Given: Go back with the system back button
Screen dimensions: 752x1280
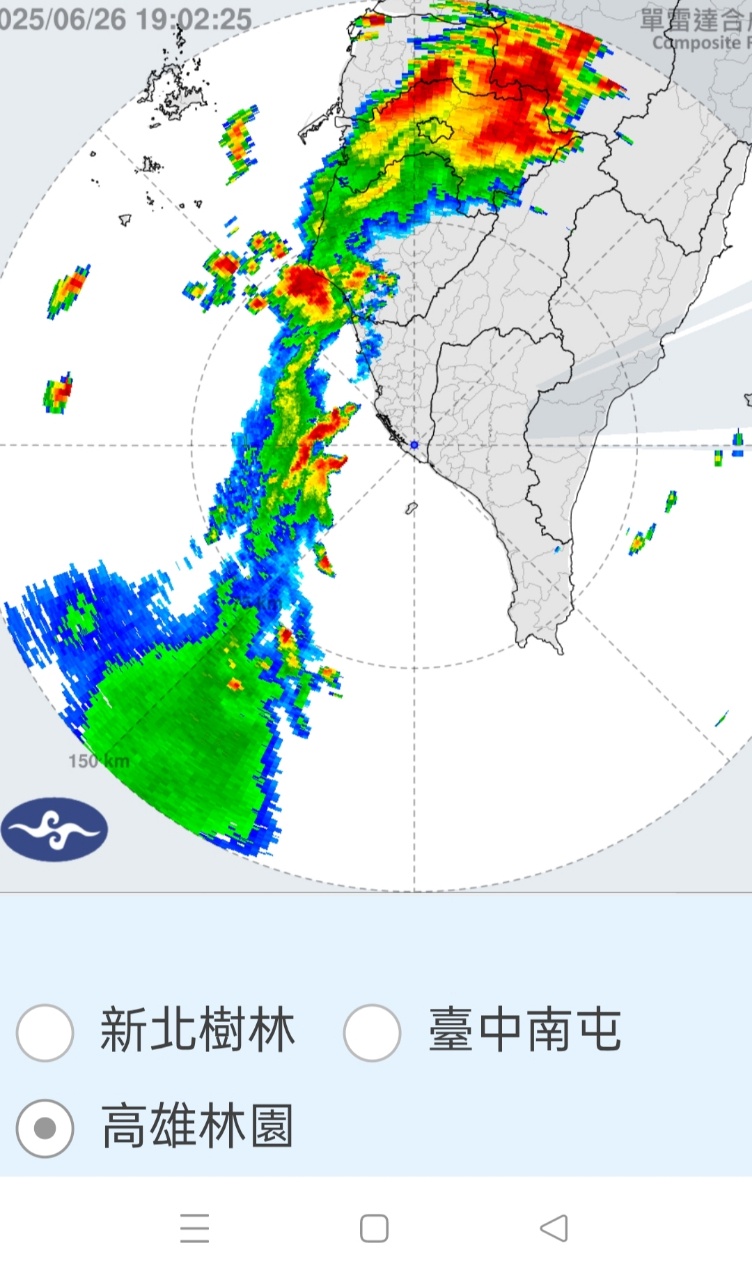Looking at the screenshot, I should 553,1228.
